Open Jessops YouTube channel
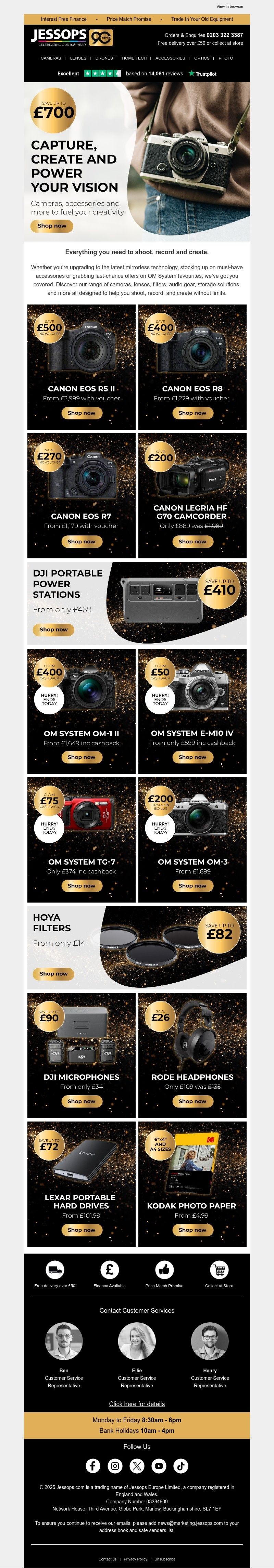Viewport: 274px width, 1568px height. tap(159, 1465)
